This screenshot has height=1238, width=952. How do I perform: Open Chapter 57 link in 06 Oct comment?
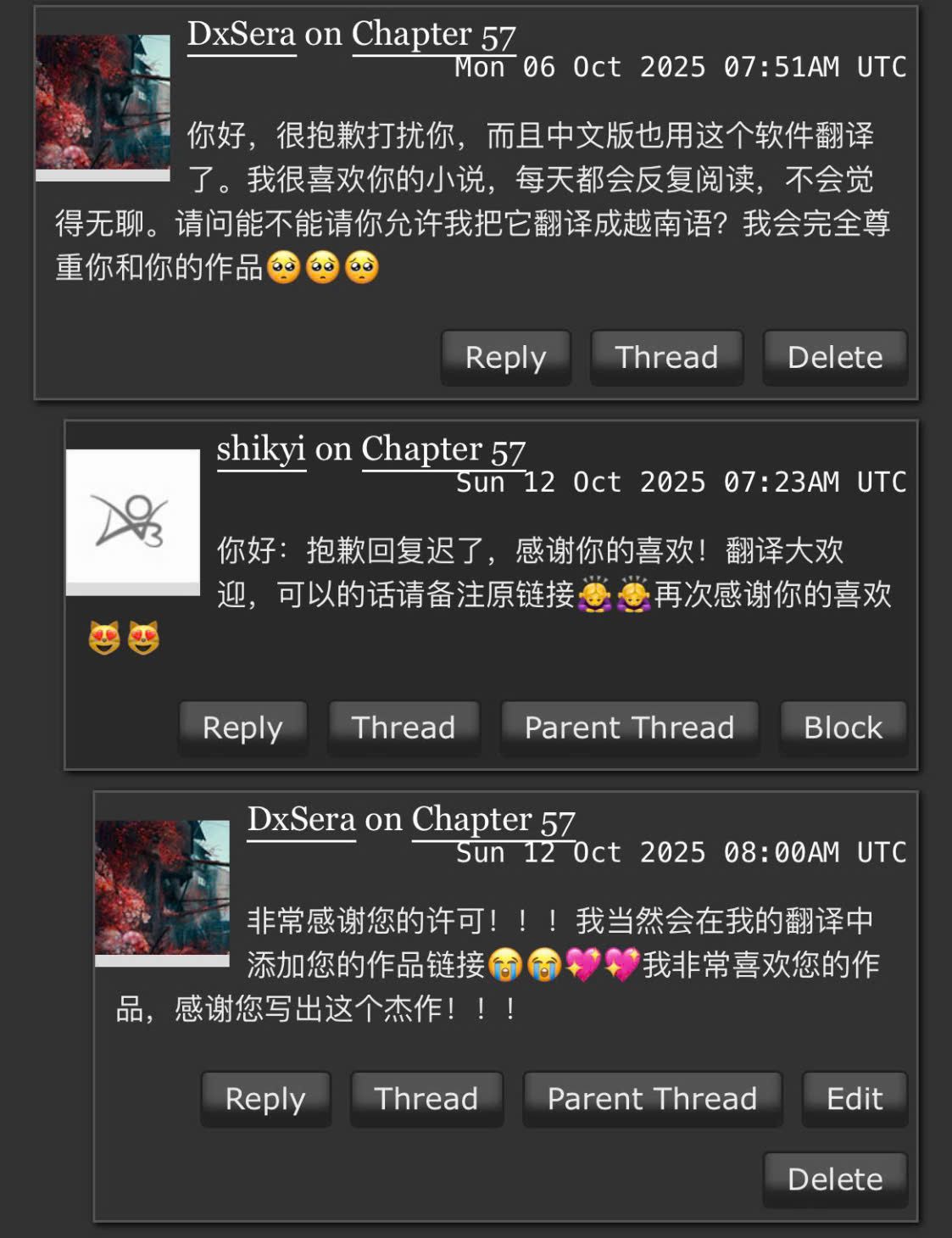(433, 35)
